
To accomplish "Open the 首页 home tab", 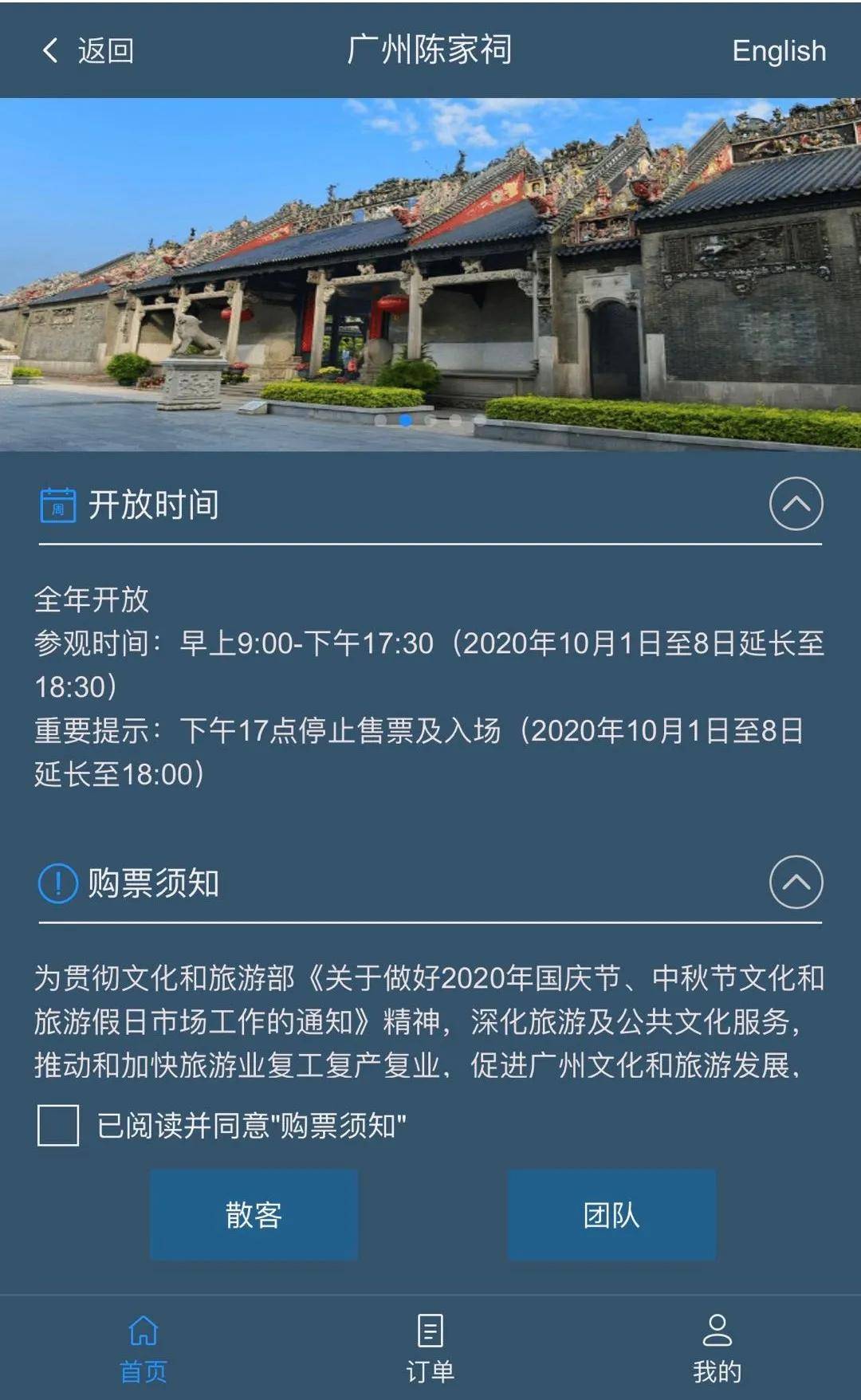I will [143, 1347].
